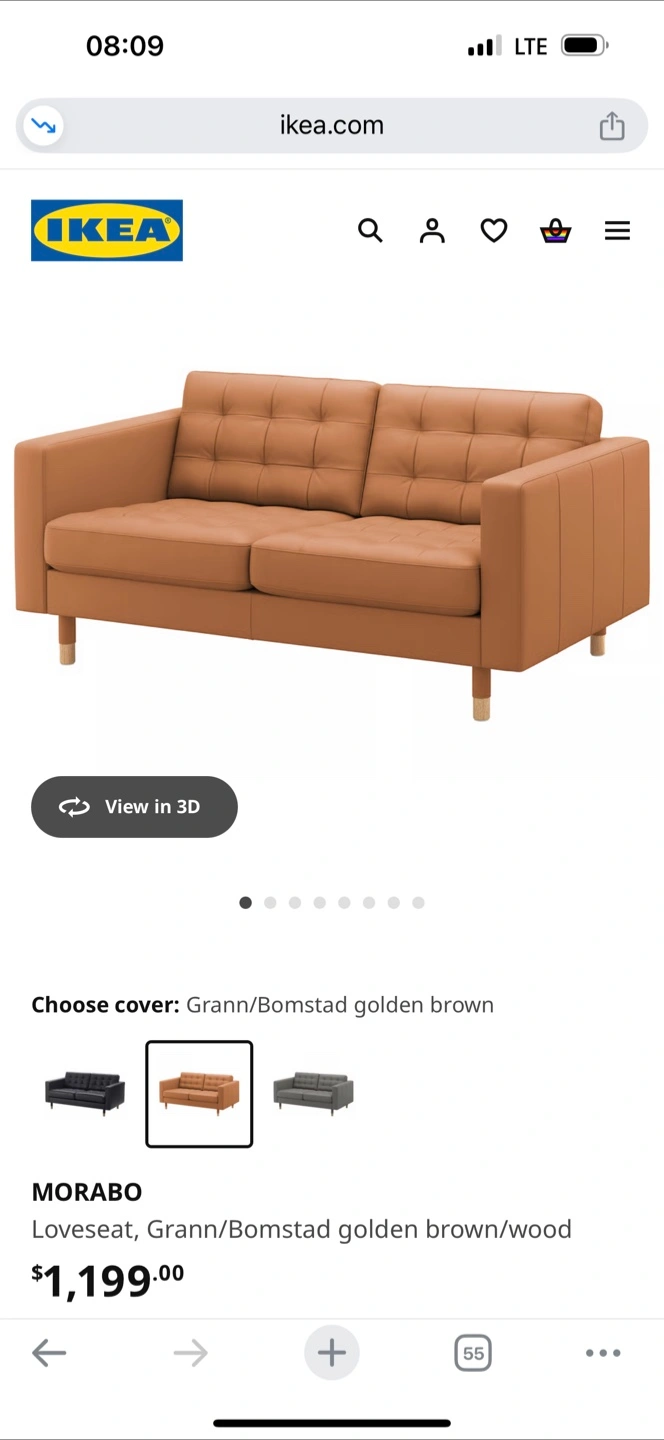Go to IKEA home via logo
664x1440 pixels.
[x=107, y=230]
